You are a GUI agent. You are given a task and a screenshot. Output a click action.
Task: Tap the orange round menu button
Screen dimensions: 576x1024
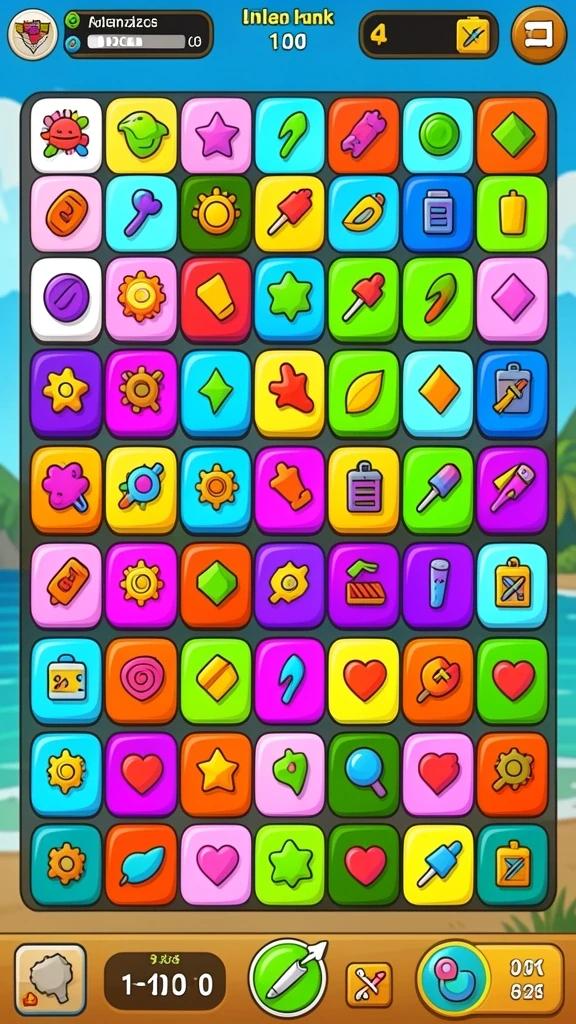coord(538,34)
